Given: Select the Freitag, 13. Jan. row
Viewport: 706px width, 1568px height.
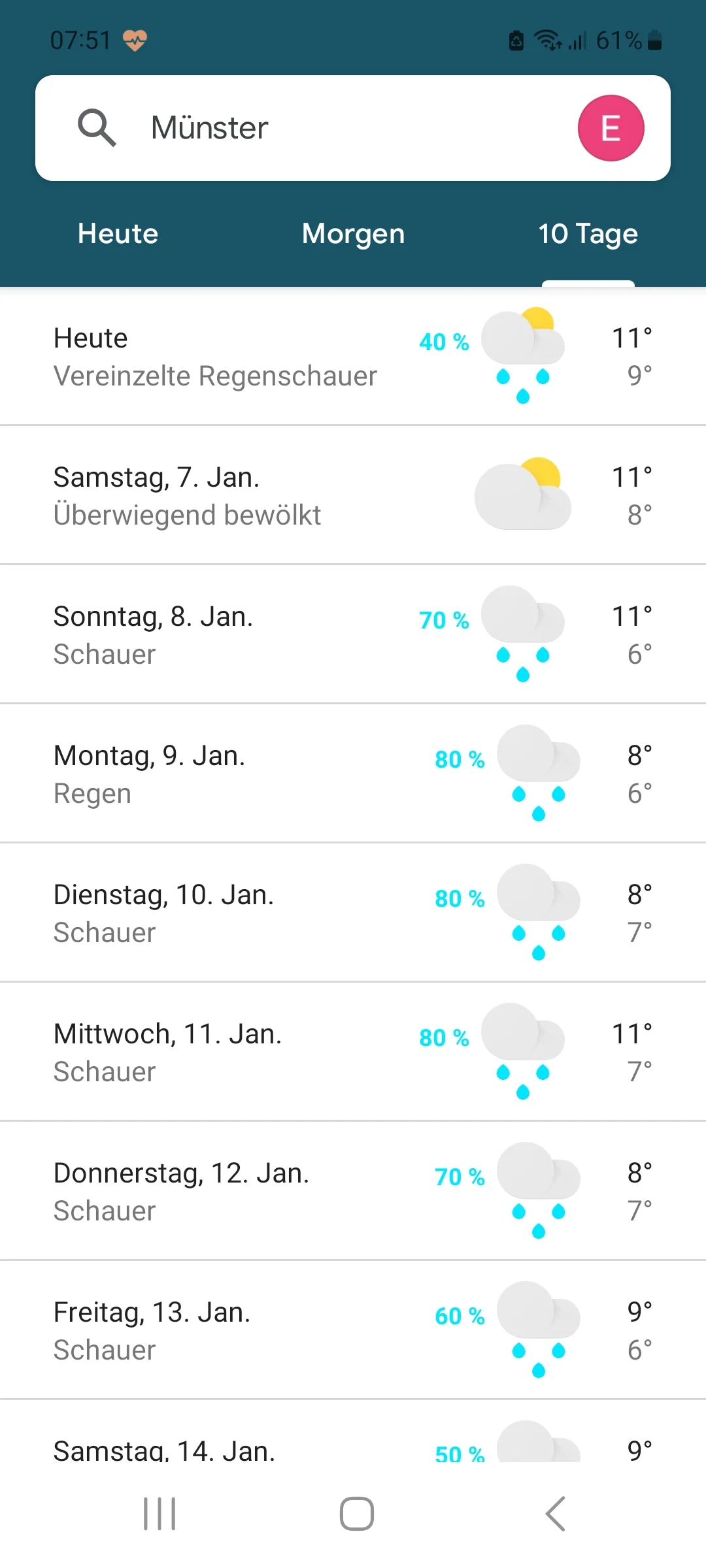Looking at the screenshot, I should click(353, 1331).
